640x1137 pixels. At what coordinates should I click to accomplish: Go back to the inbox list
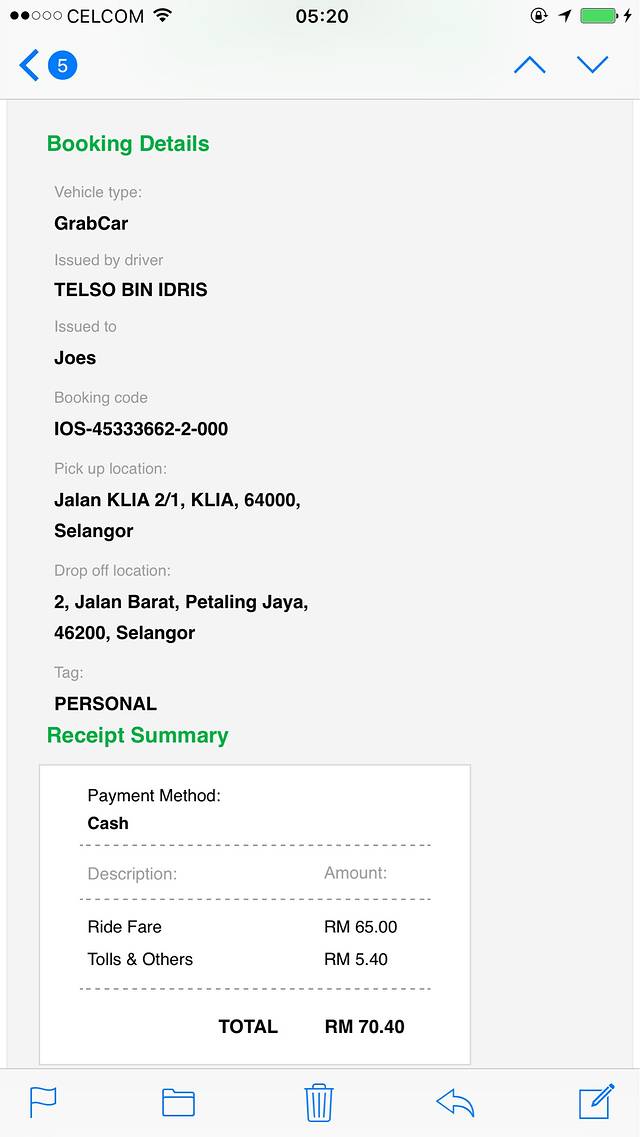(46, 66)
